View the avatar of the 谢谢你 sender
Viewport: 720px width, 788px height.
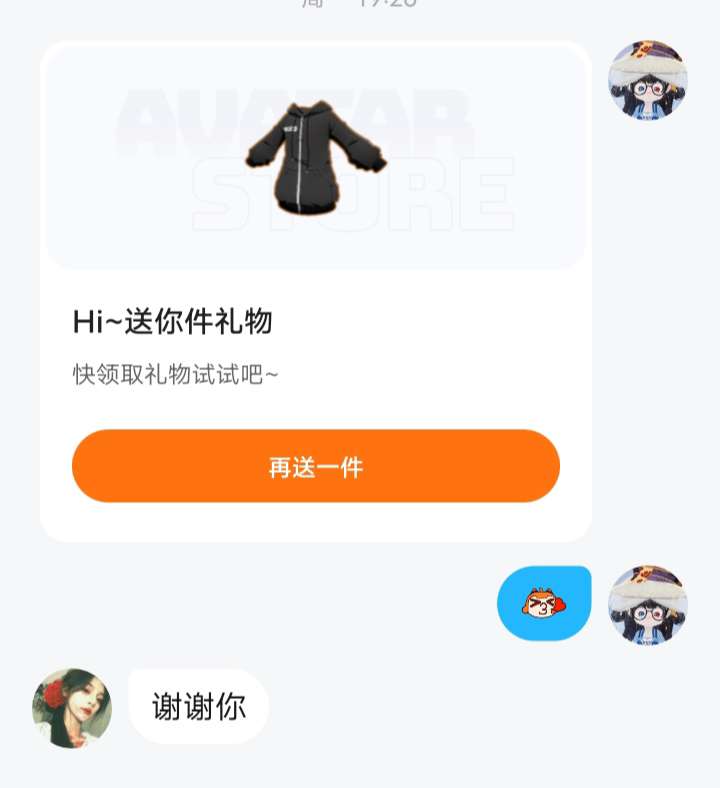[x=72, y=707]
